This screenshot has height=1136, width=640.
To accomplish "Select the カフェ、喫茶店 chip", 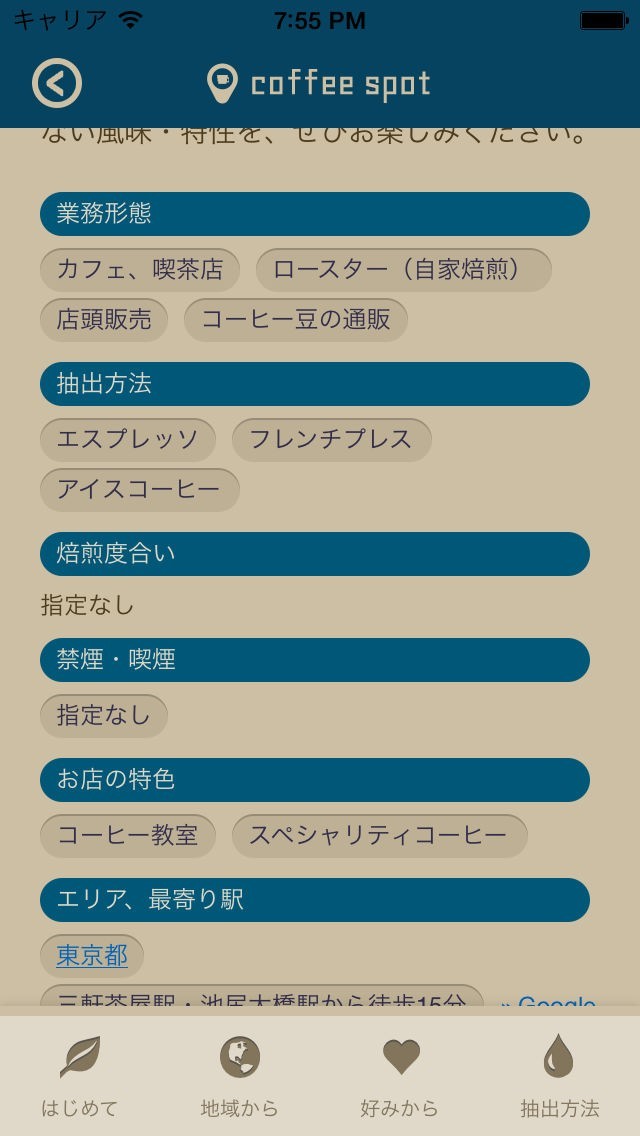I will tap(140, 270).
